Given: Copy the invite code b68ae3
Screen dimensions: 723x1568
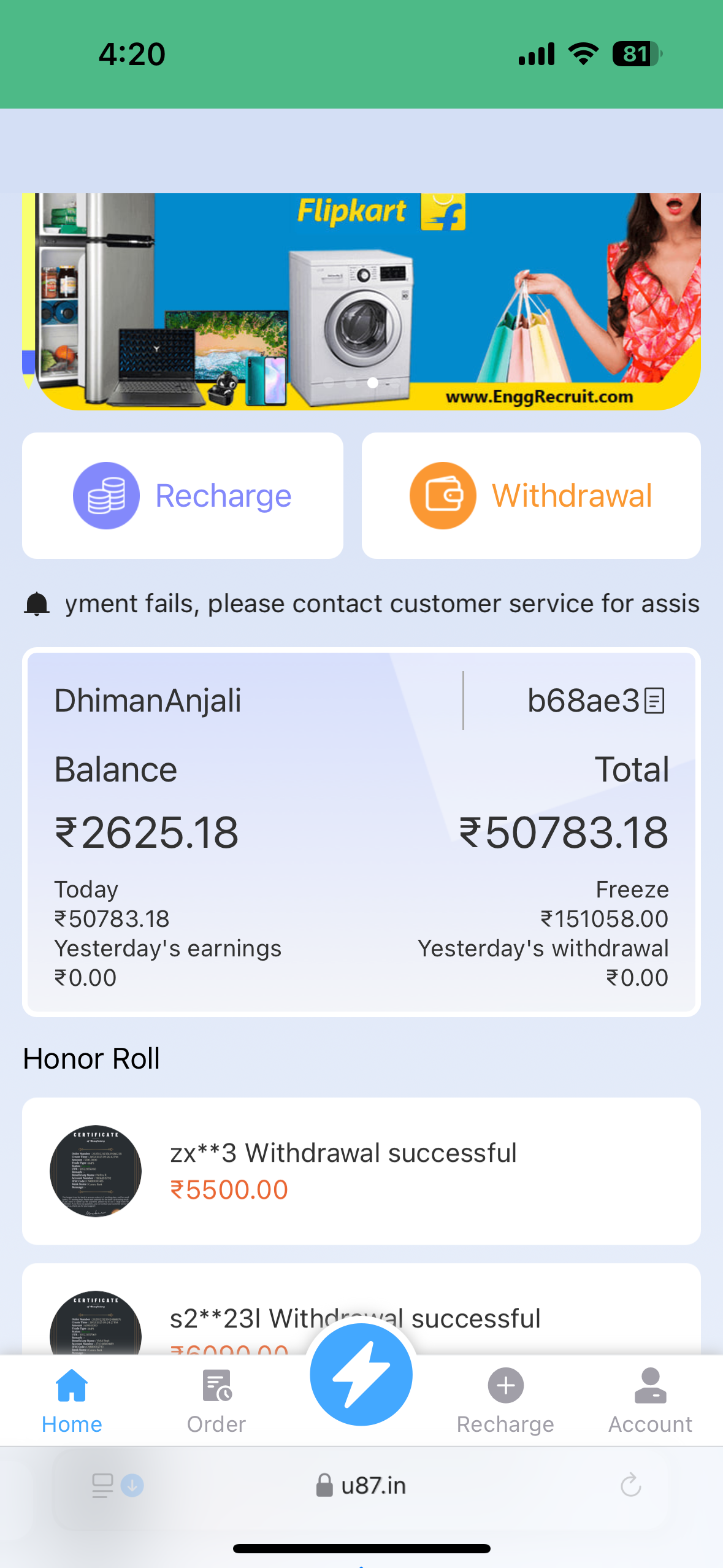Looking at the screenshot, I should (654, 701).
